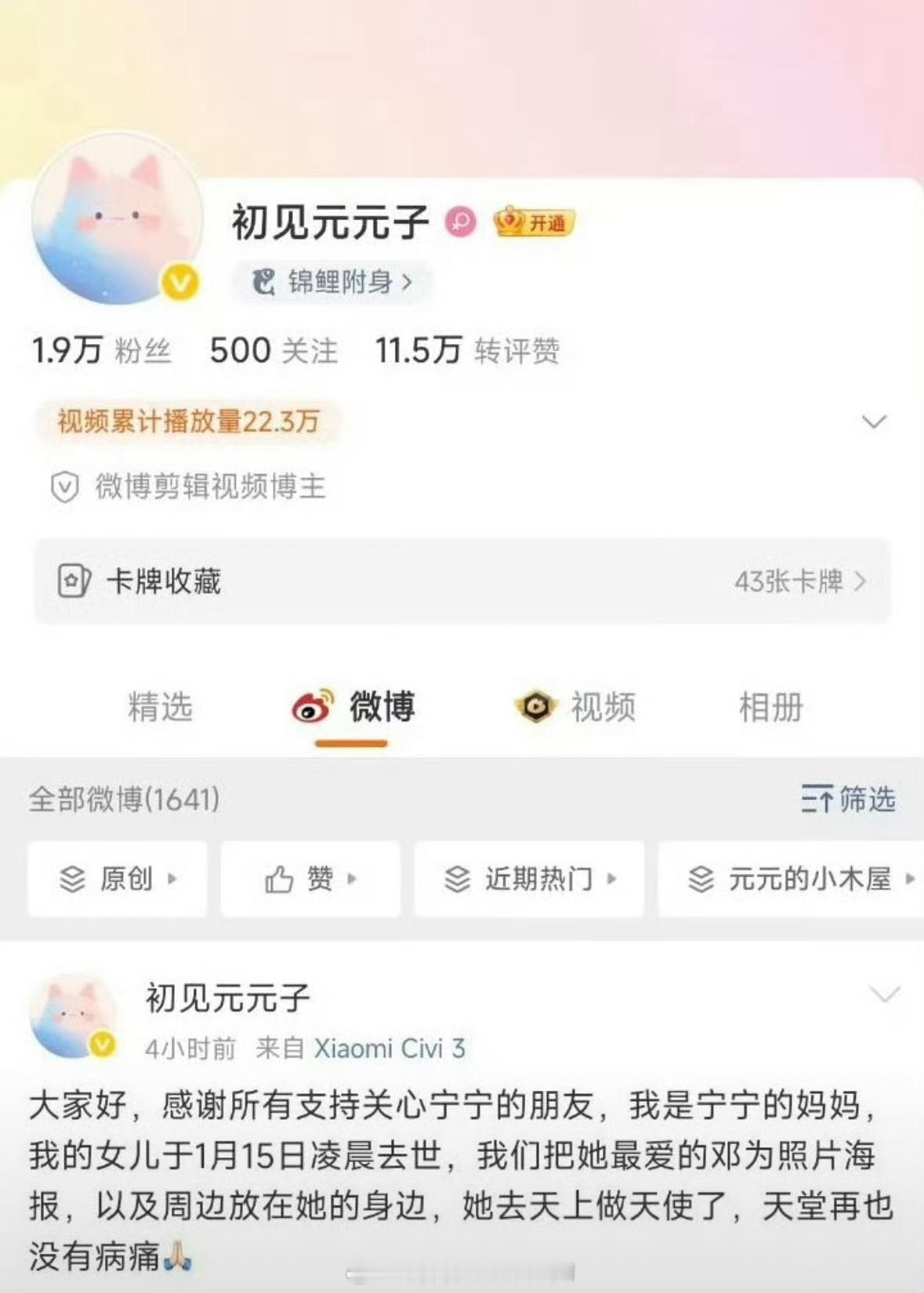Expand the 近期热门 filter dropdown
Image resolution: width=924 pixels, height=1293 pixels.
[614, 881]
